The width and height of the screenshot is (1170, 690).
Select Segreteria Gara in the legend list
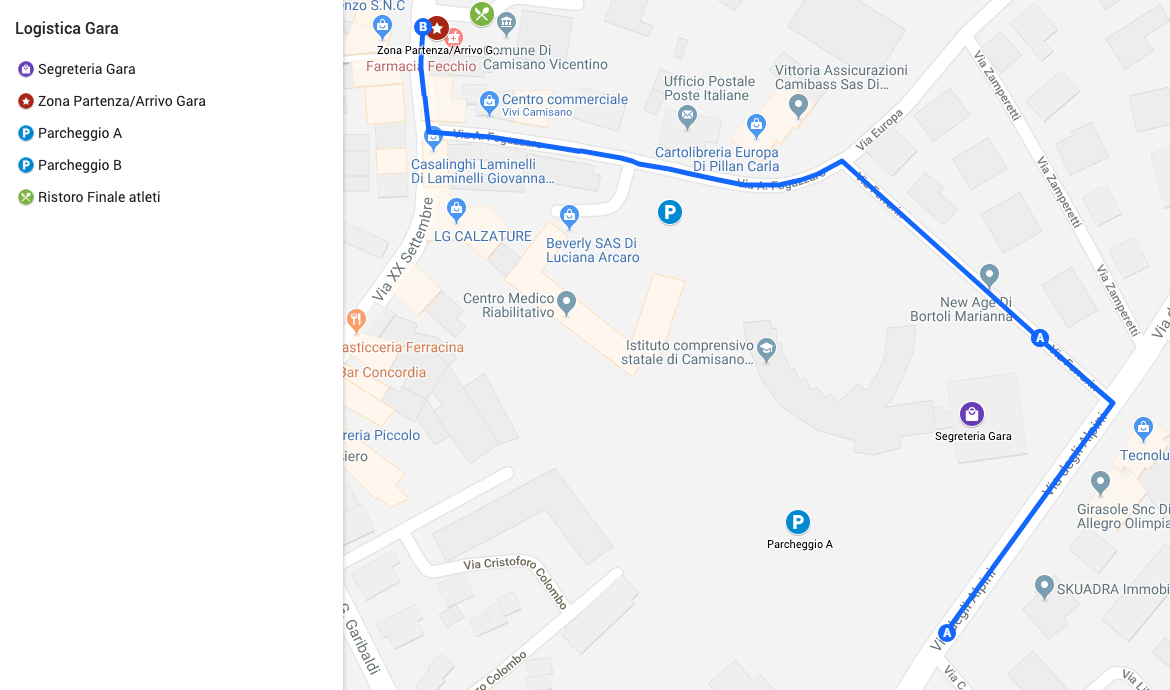pyautogui.click(x=86, y=69)
